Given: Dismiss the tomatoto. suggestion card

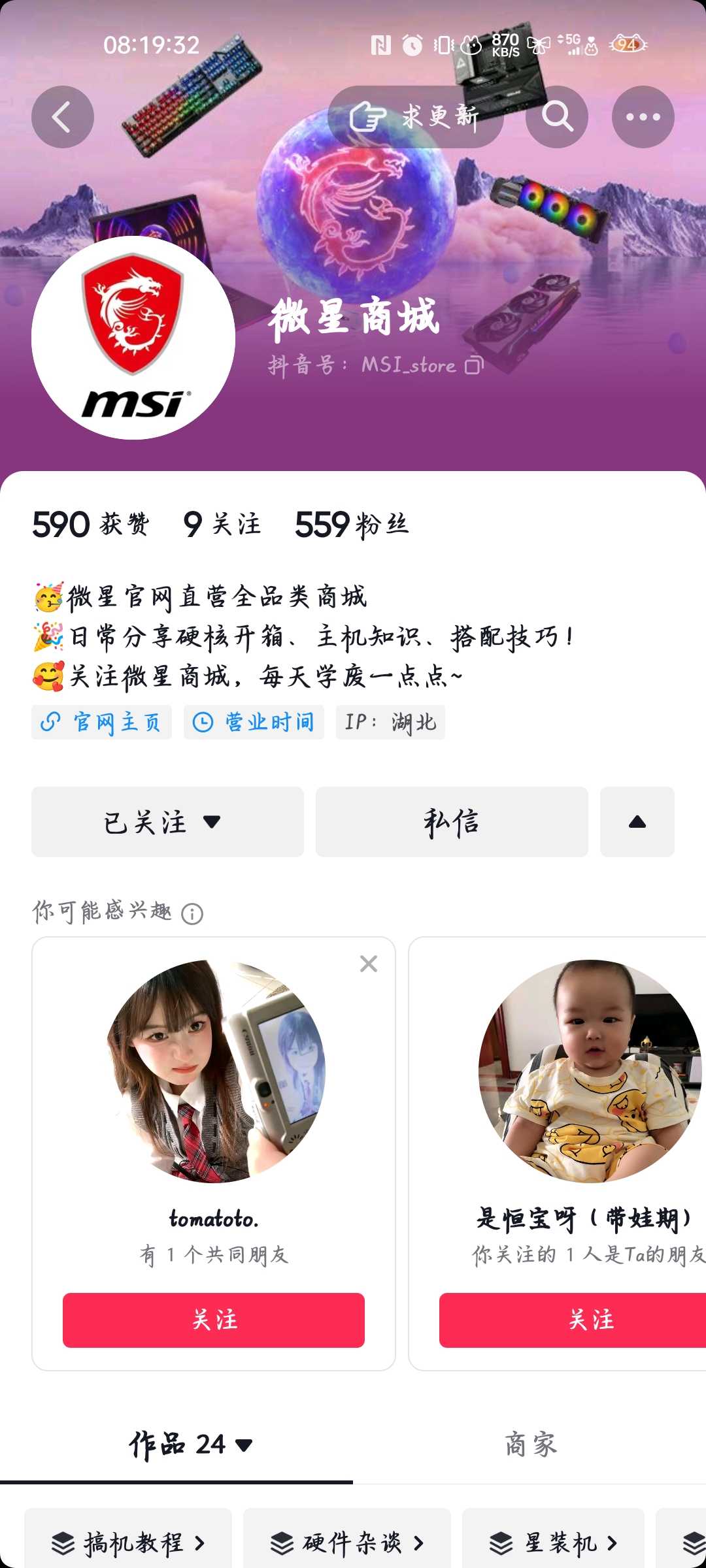Looking at the screenshot, I should [369, 964].
